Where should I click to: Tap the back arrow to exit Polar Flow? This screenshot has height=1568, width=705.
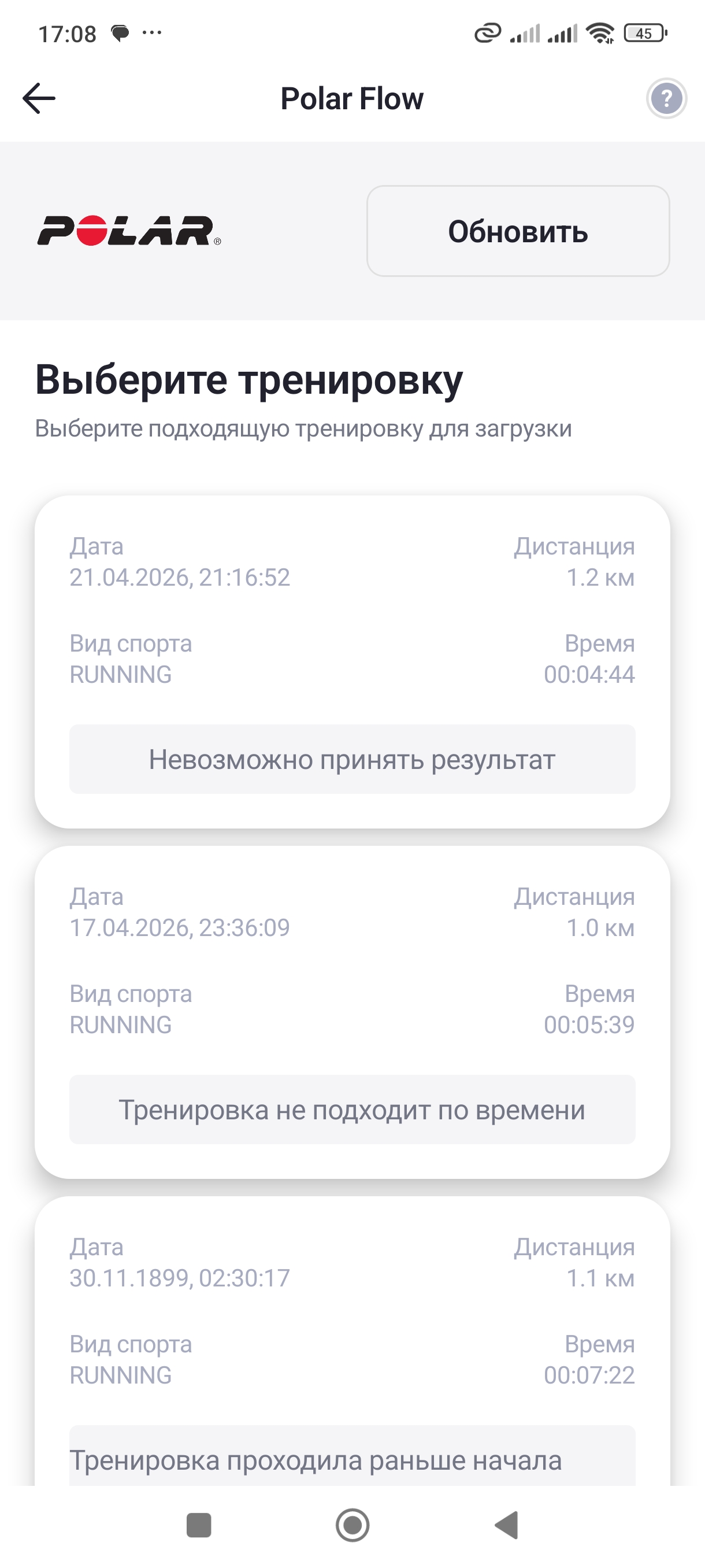[x=38, y=97]
